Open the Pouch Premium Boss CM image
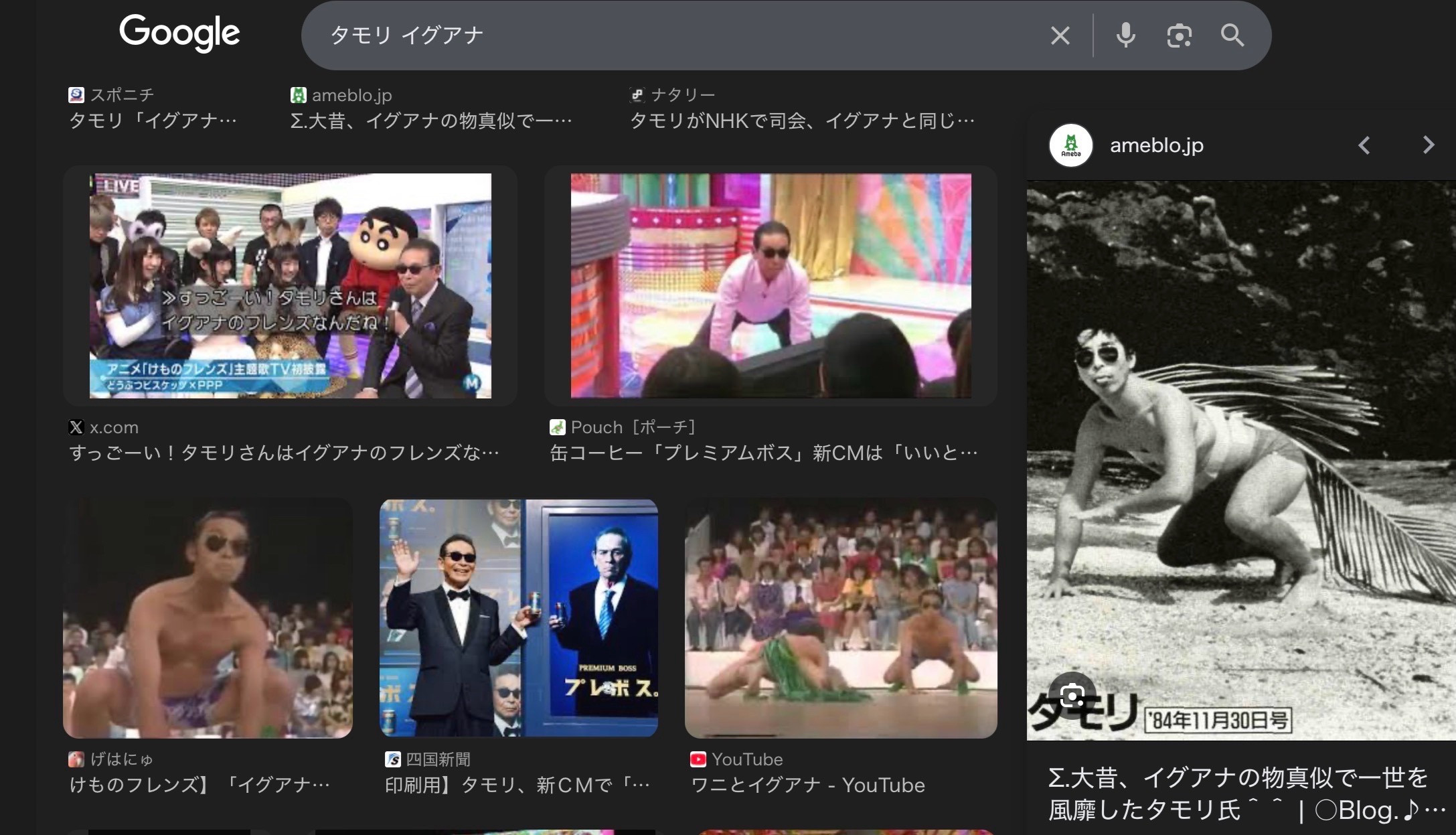 (x=771, y=286)
